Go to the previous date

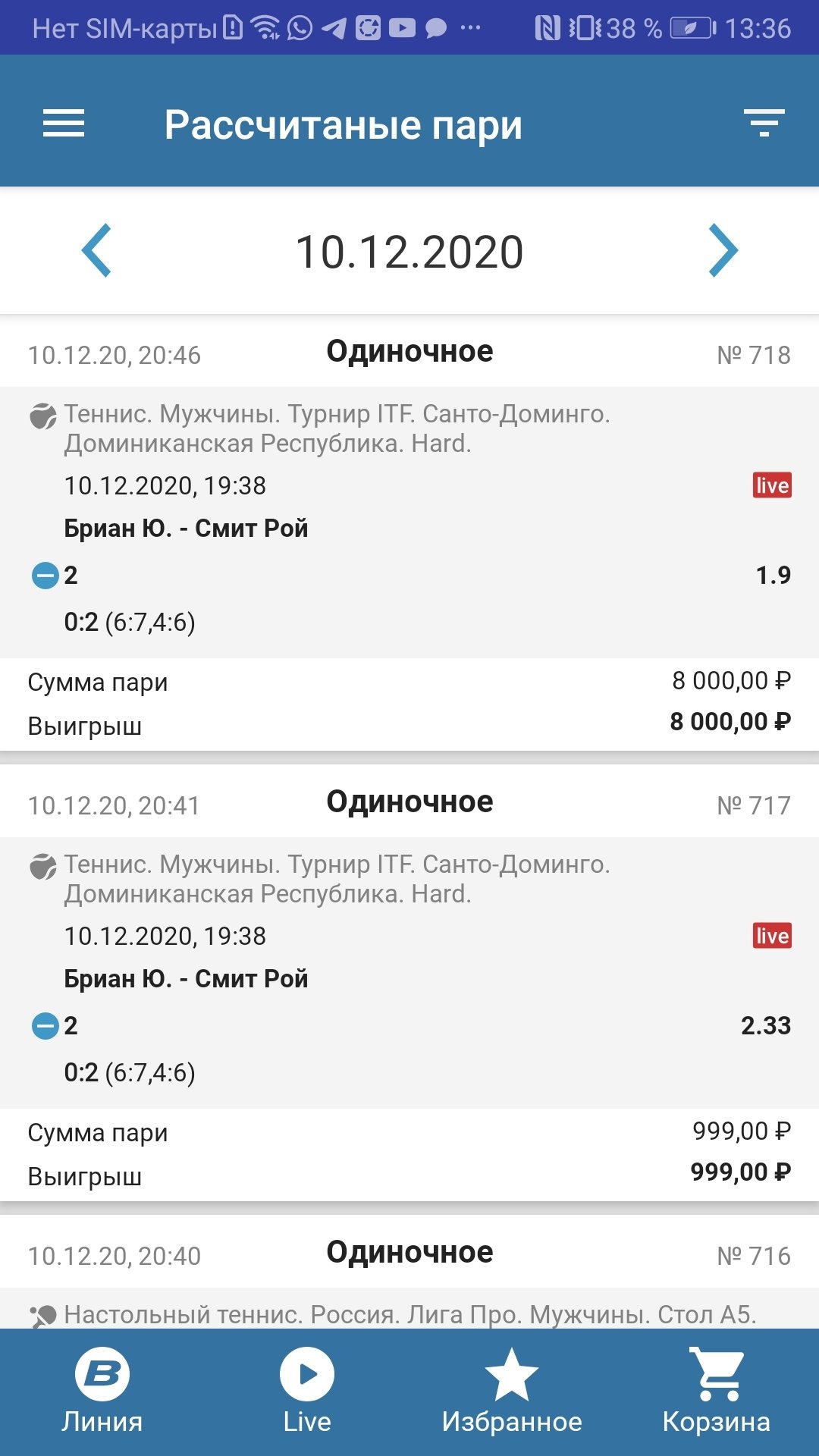97,250
